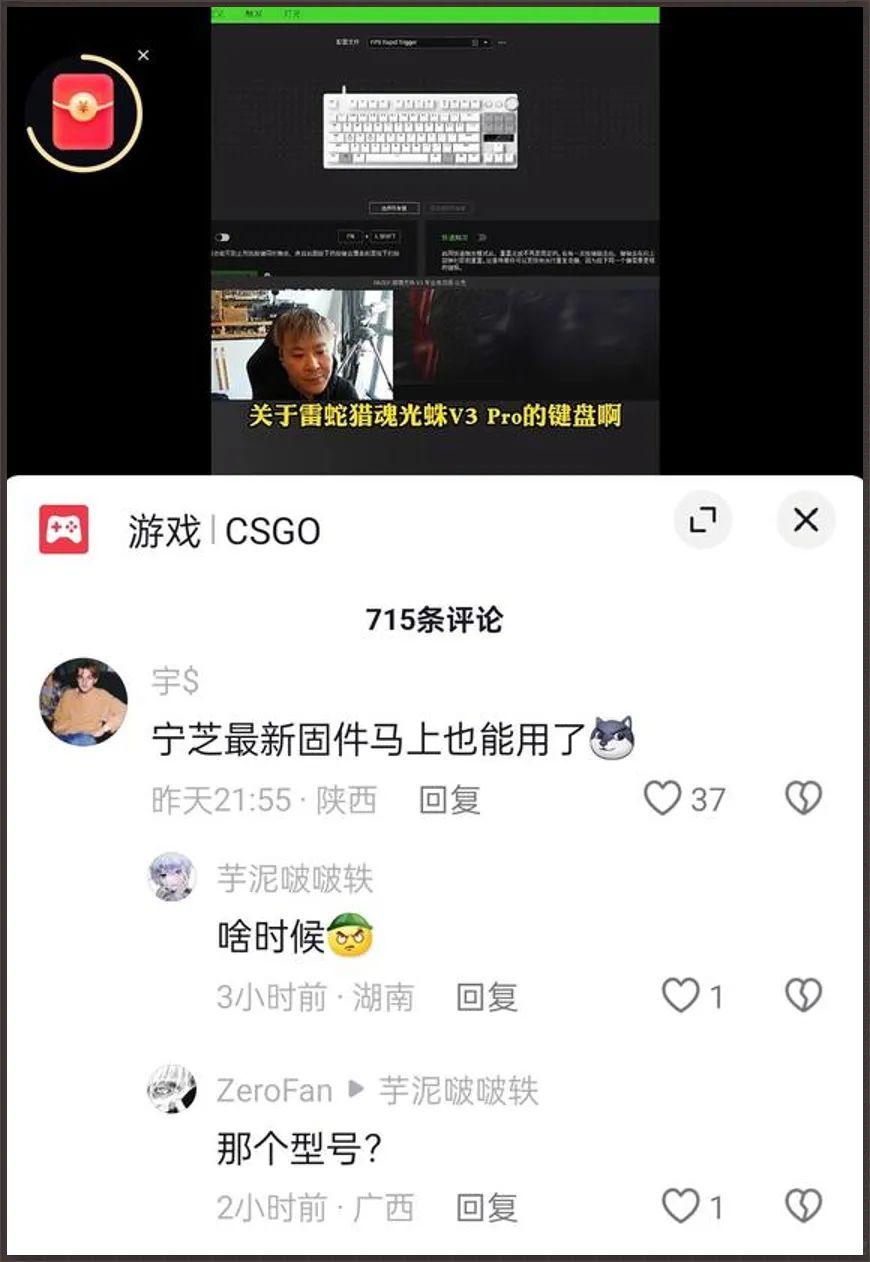The height and width of the screenshot is (1262, 870).
Task: Expand the comments panel to full screen
Action: [703, 520]
